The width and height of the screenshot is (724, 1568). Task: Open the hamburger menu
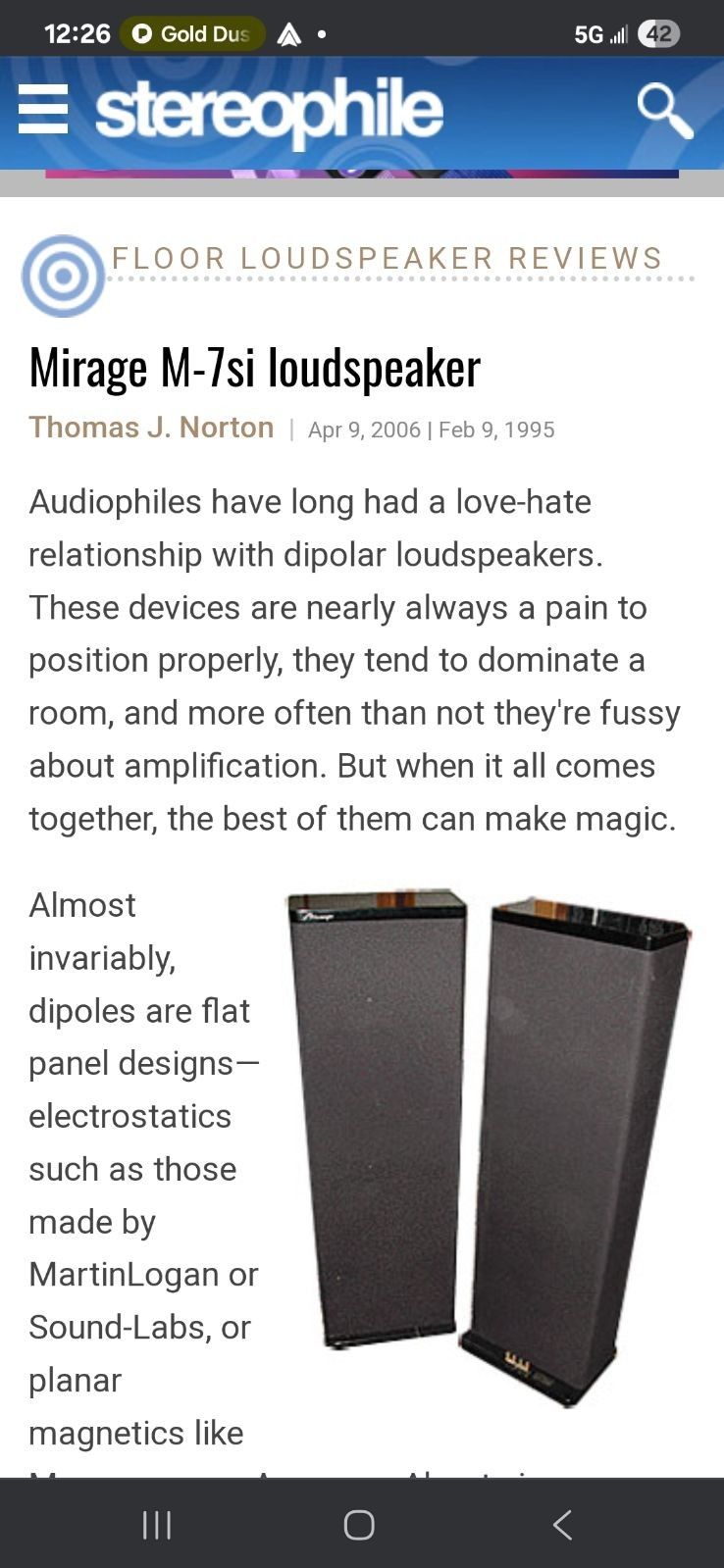click(x=43, y=109)
